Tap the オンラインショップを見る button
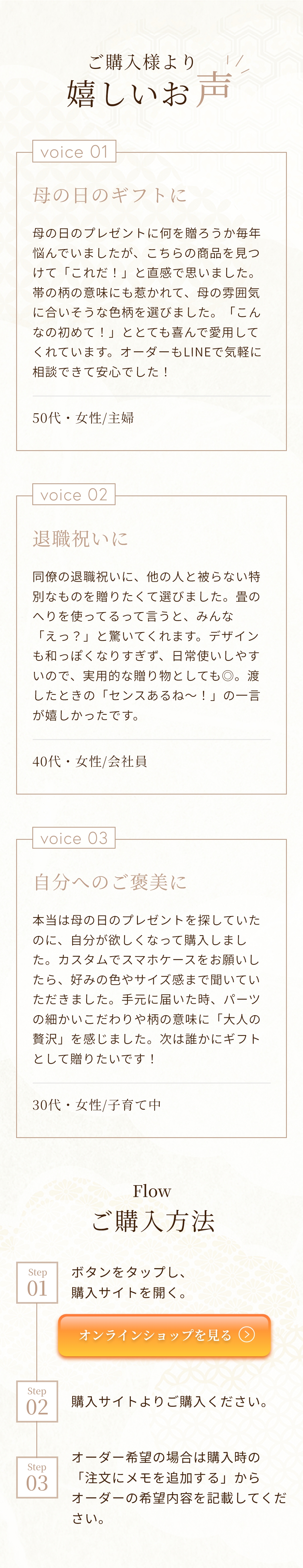This screenshot has height=1568, width=303. pyautogui.click(x=164, y=1335)
